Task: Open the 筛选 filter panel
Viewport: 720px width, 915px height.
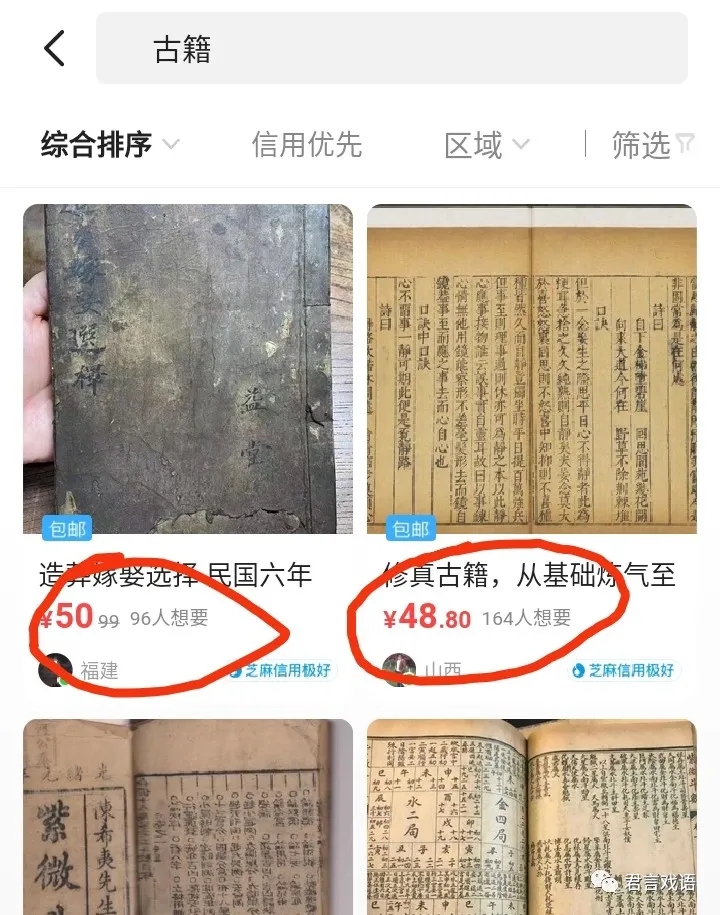Action: tap(652, 145)
